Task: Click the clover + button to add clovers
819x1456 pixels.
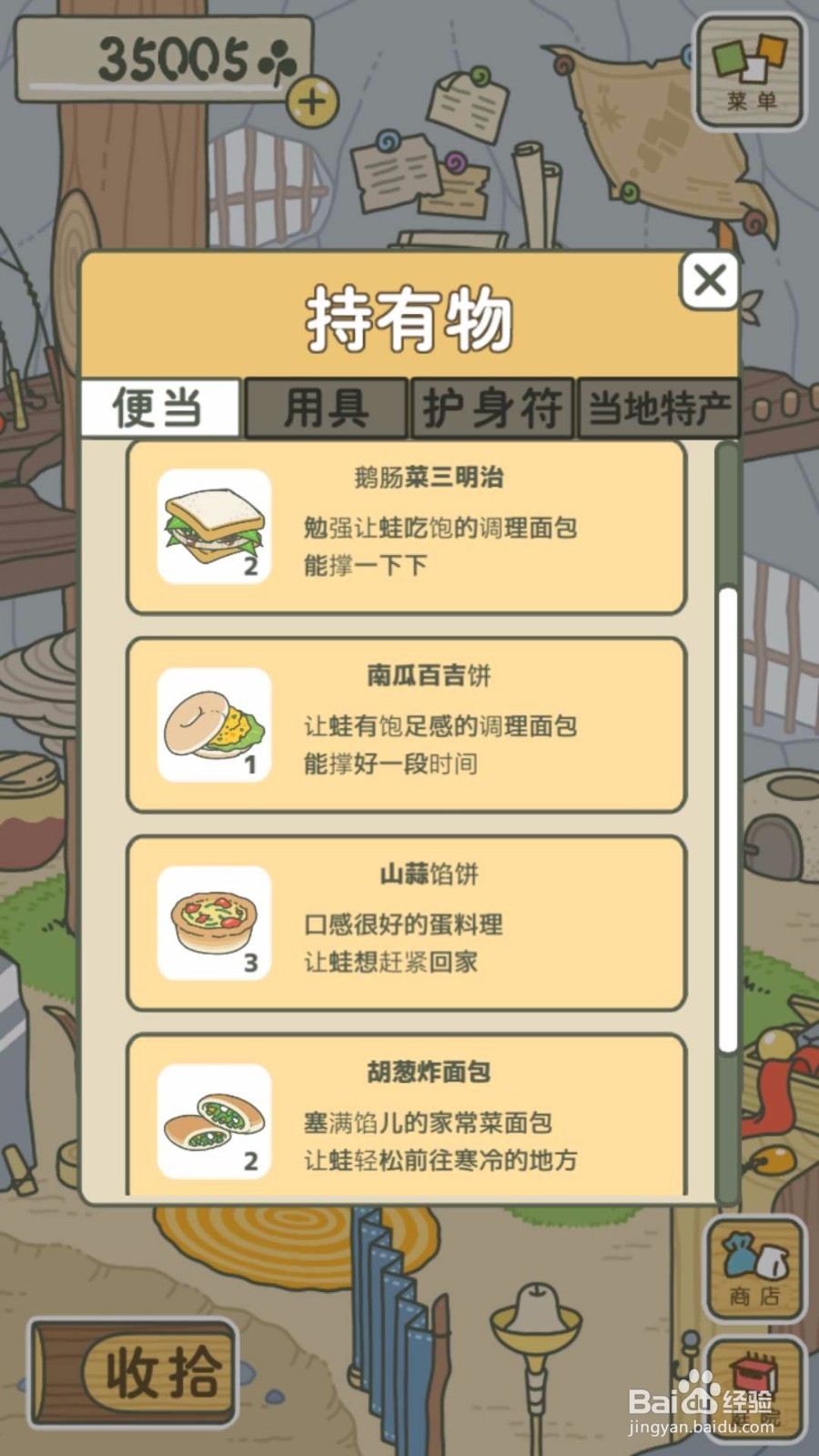Action: (x=310, y=102)
